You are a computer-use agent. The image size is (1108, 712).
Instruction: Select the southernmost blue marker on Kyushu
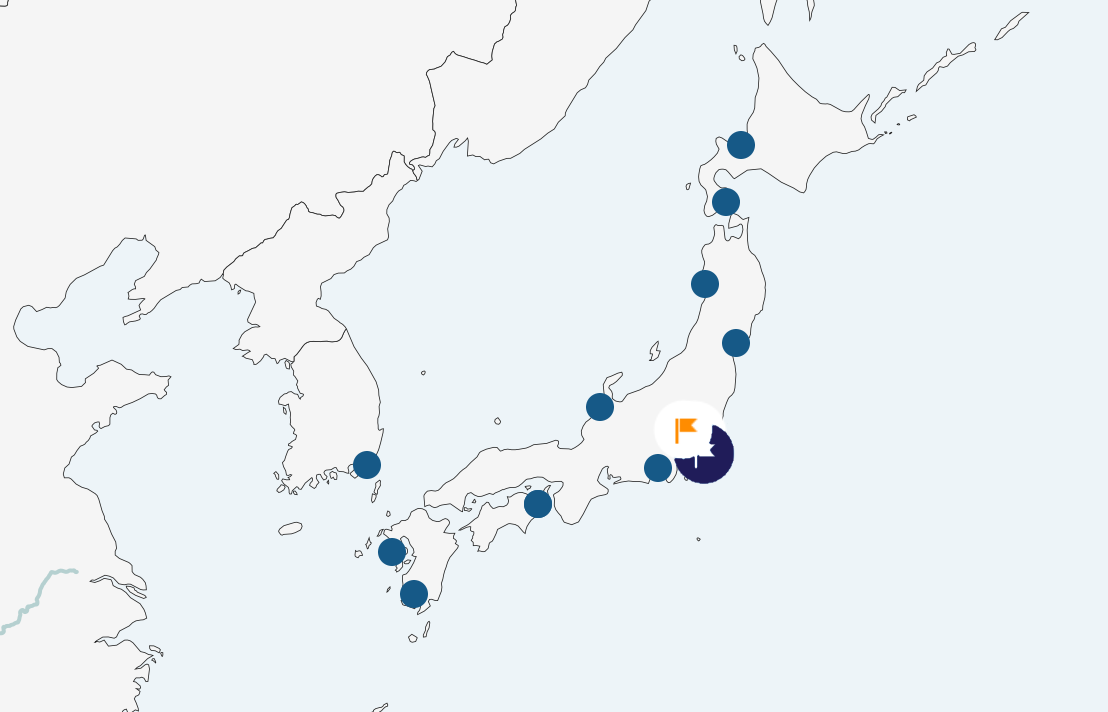pyautogui.click(x=414, y=594)
